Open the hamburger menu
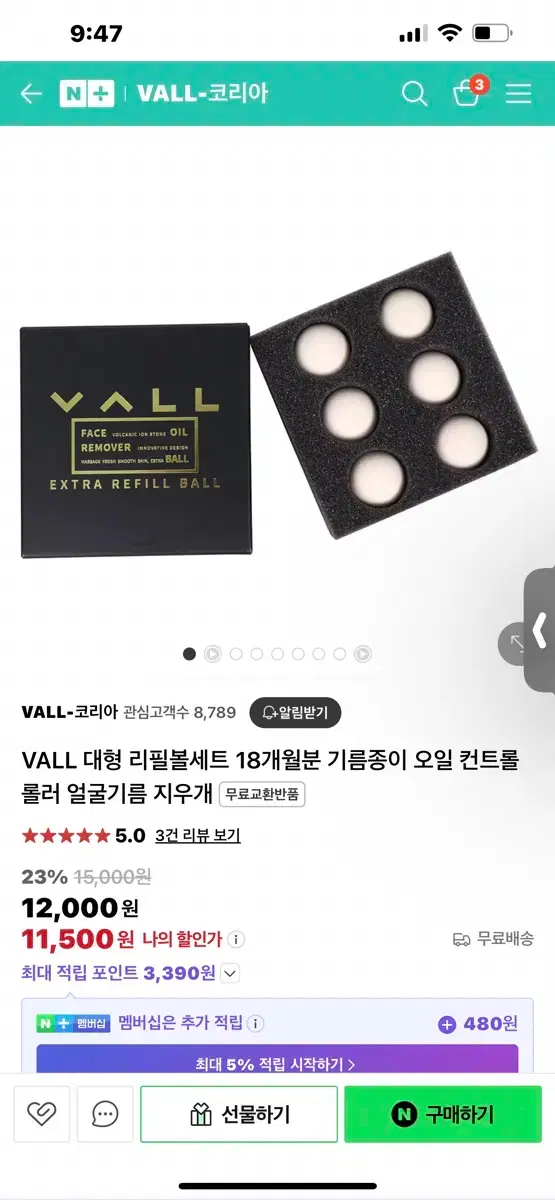This screenshot has width=555, height=1200. [x=518, y=94]
